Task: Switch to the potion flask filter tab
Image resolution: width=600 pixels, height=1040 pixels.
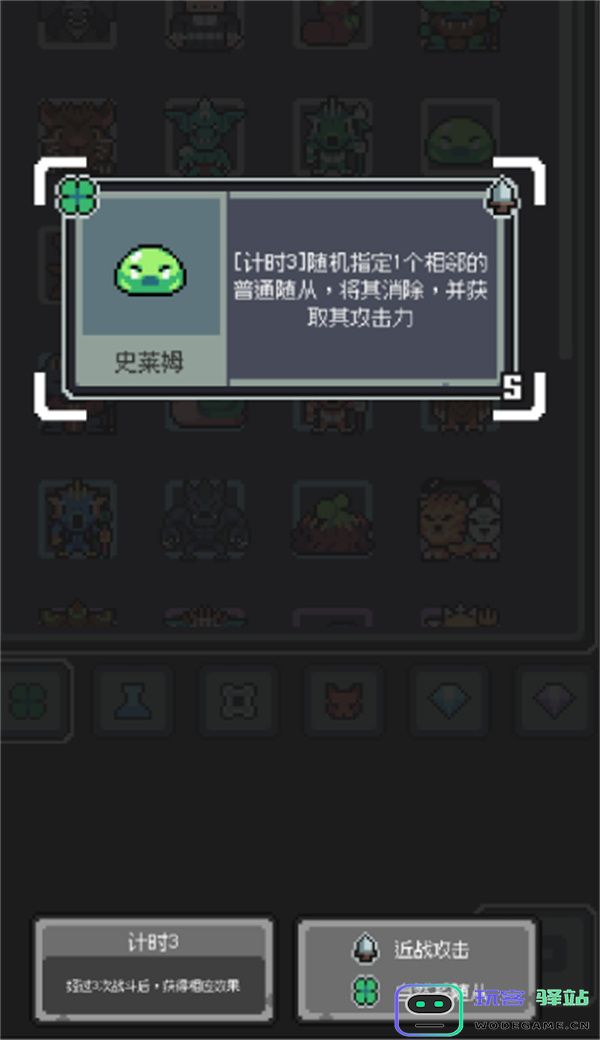Action: point(133,702)
